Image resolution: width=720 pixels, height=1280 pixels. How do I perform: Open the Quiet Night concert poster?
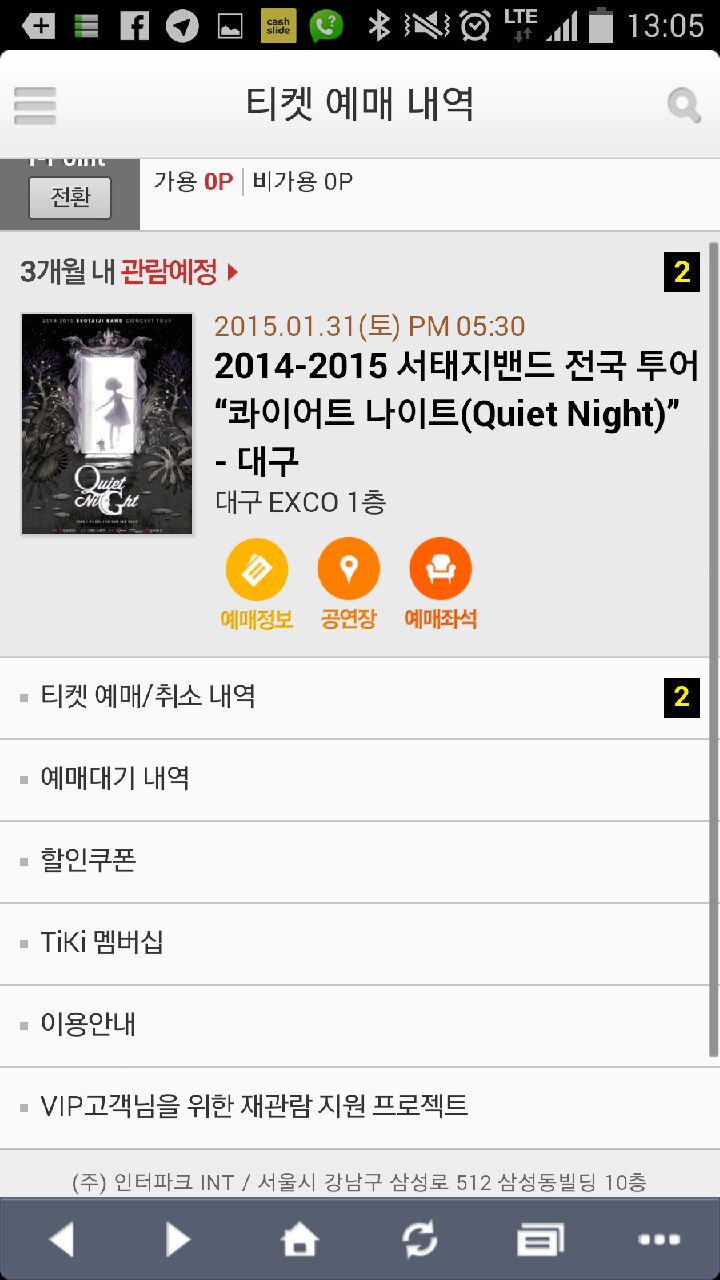click(107, 424)
